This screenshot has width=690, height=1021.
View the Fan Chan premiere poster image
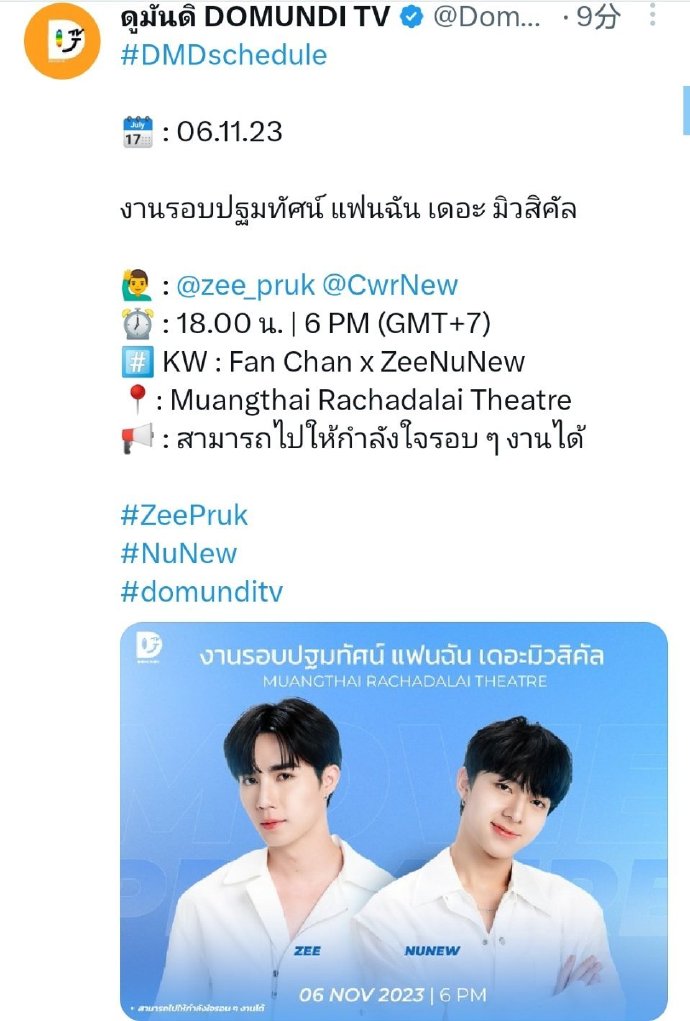[x=394, y=820]
